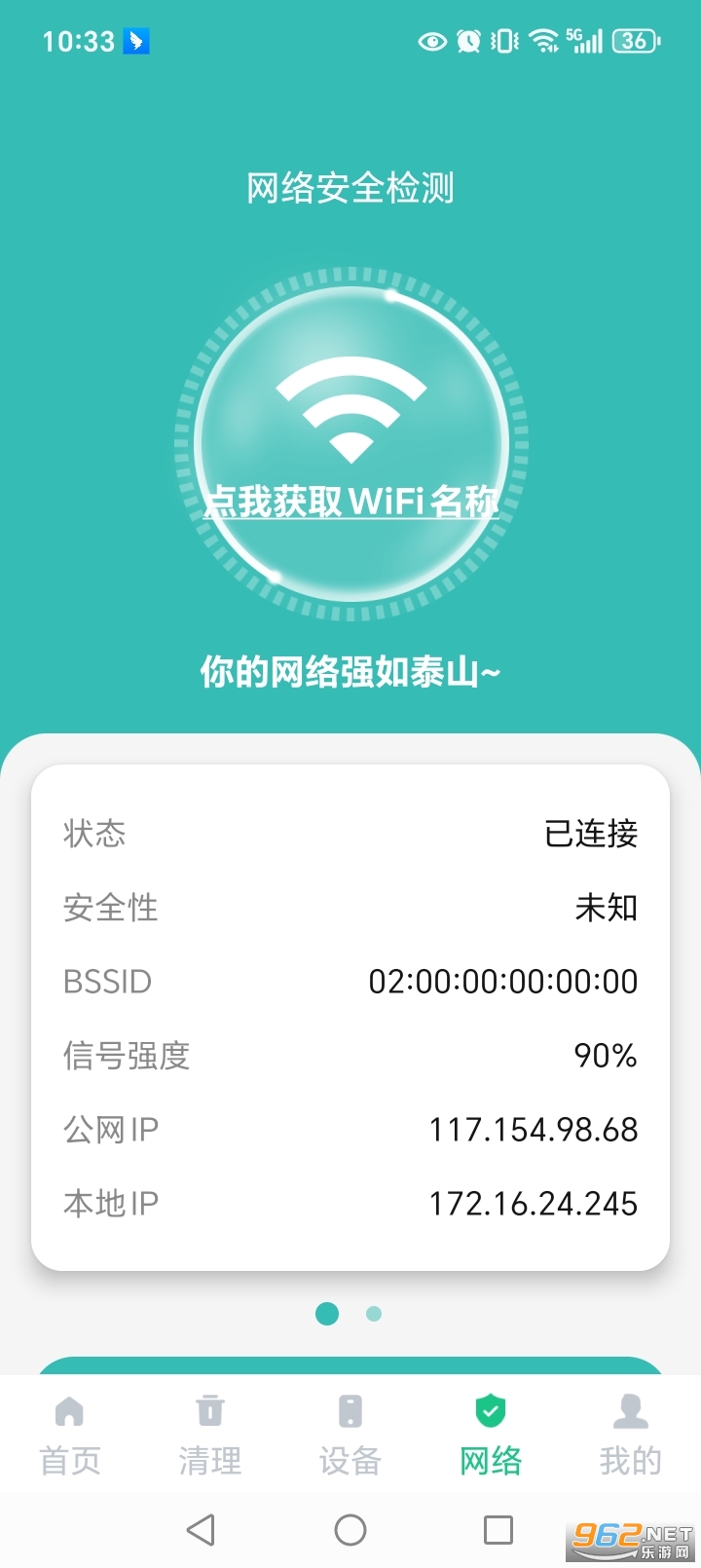Click the eye icon in the status bar
This screenshot has width=701, height=1568.
(x=431, y=41)
